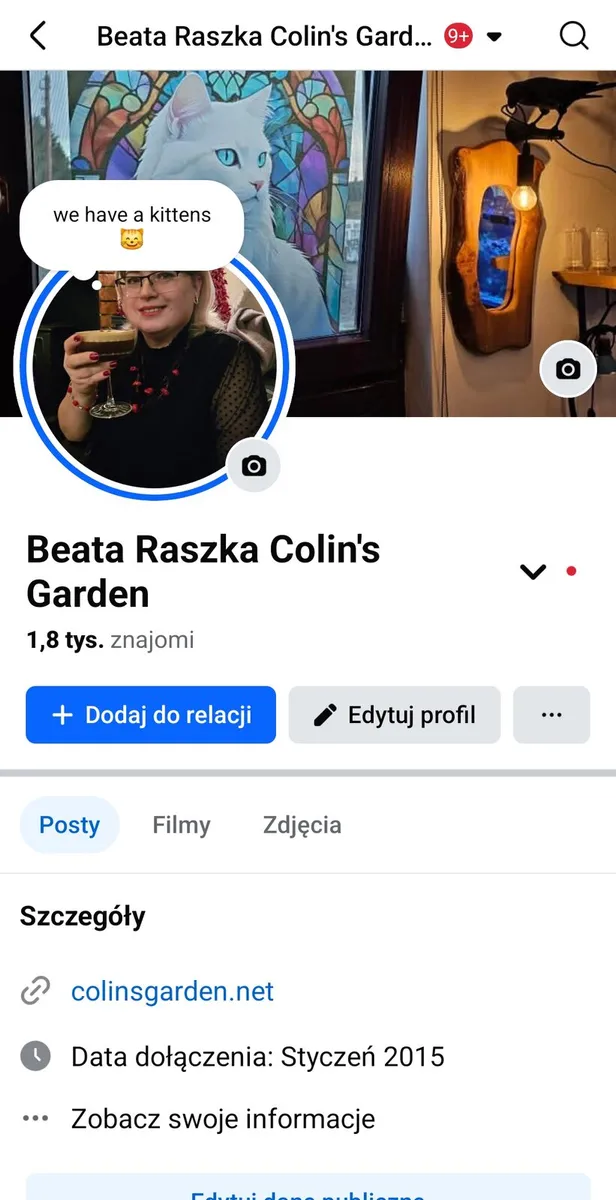
Task: Open the three-dots more options button
Action: tap(551, 715)
